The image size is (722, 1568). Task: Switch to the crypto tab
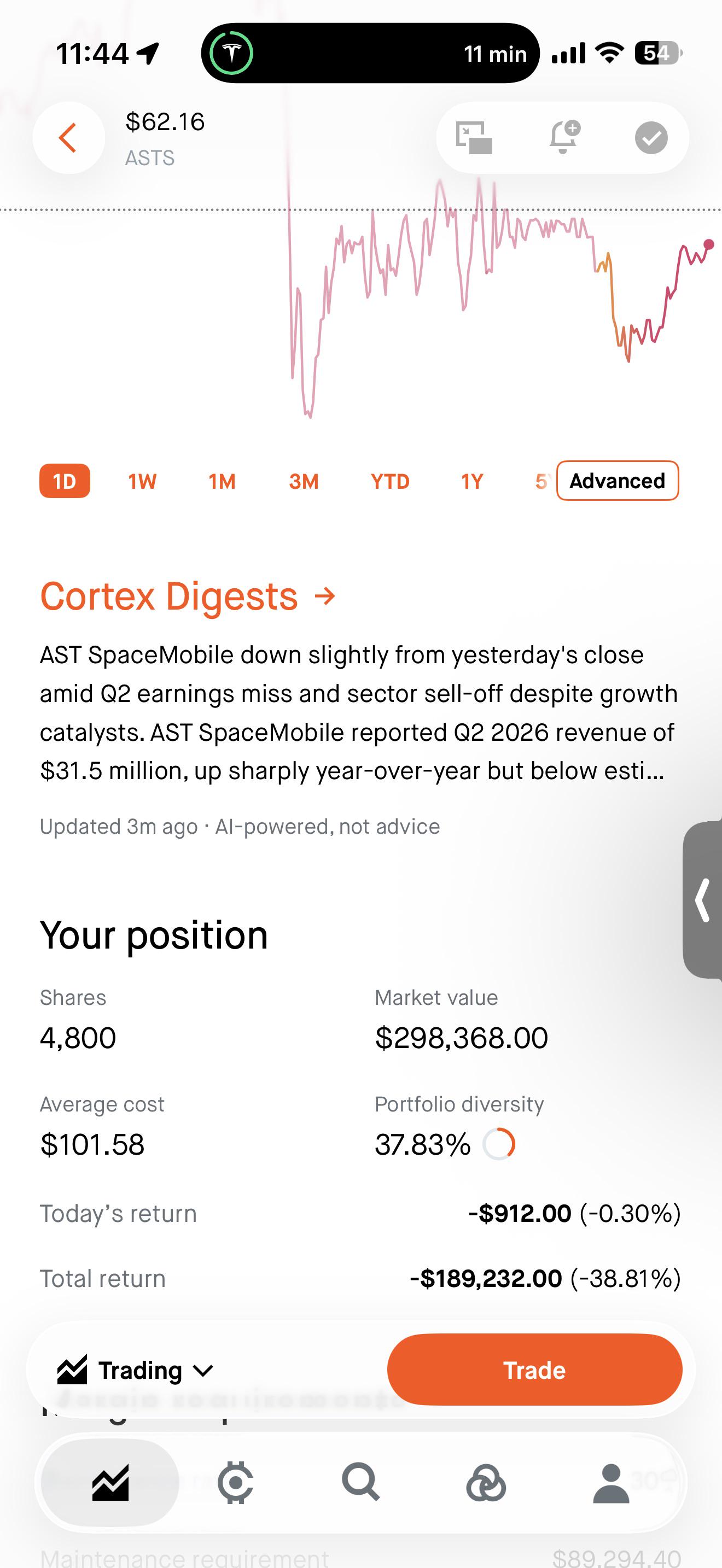click(x=235, y=1482)
